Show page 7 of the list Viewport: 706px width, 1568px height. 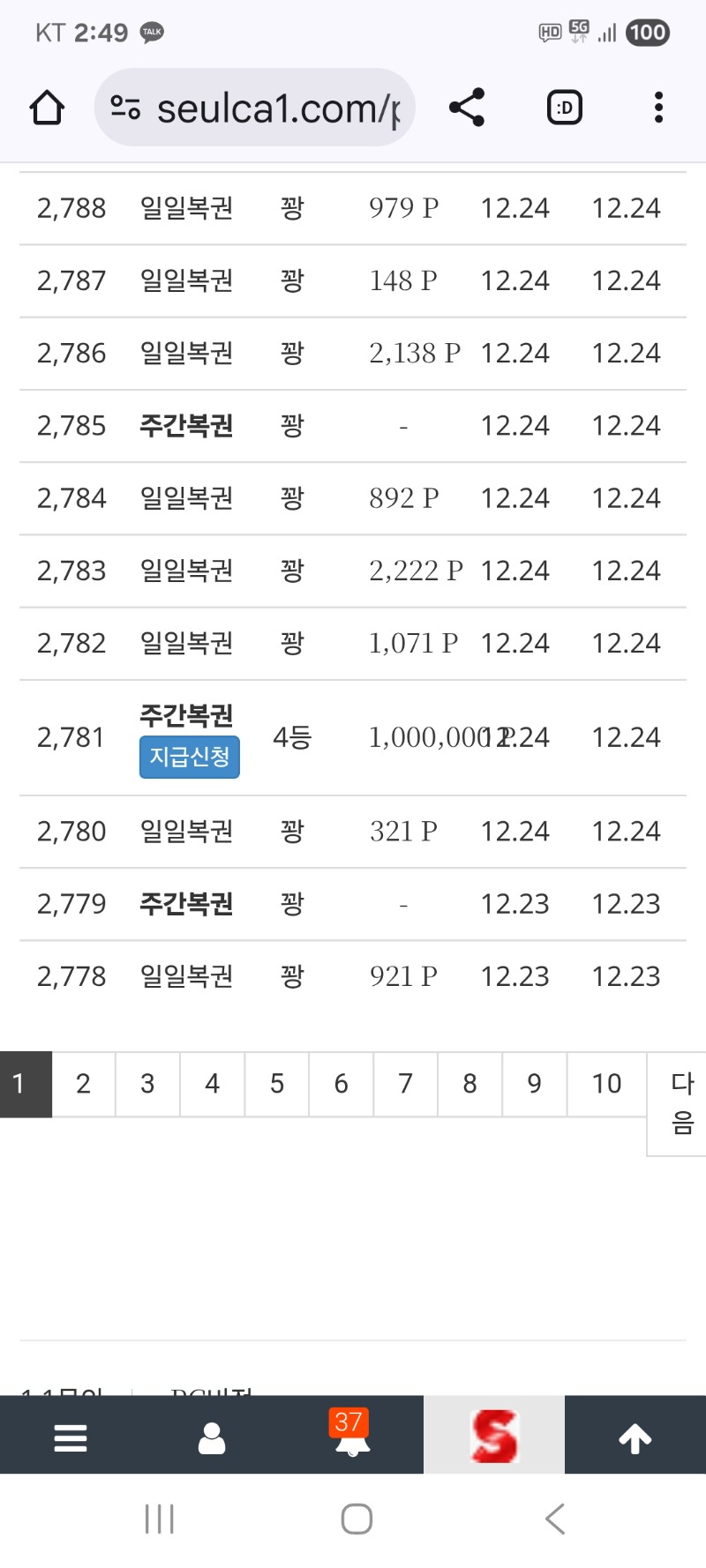coord(405,1084)
